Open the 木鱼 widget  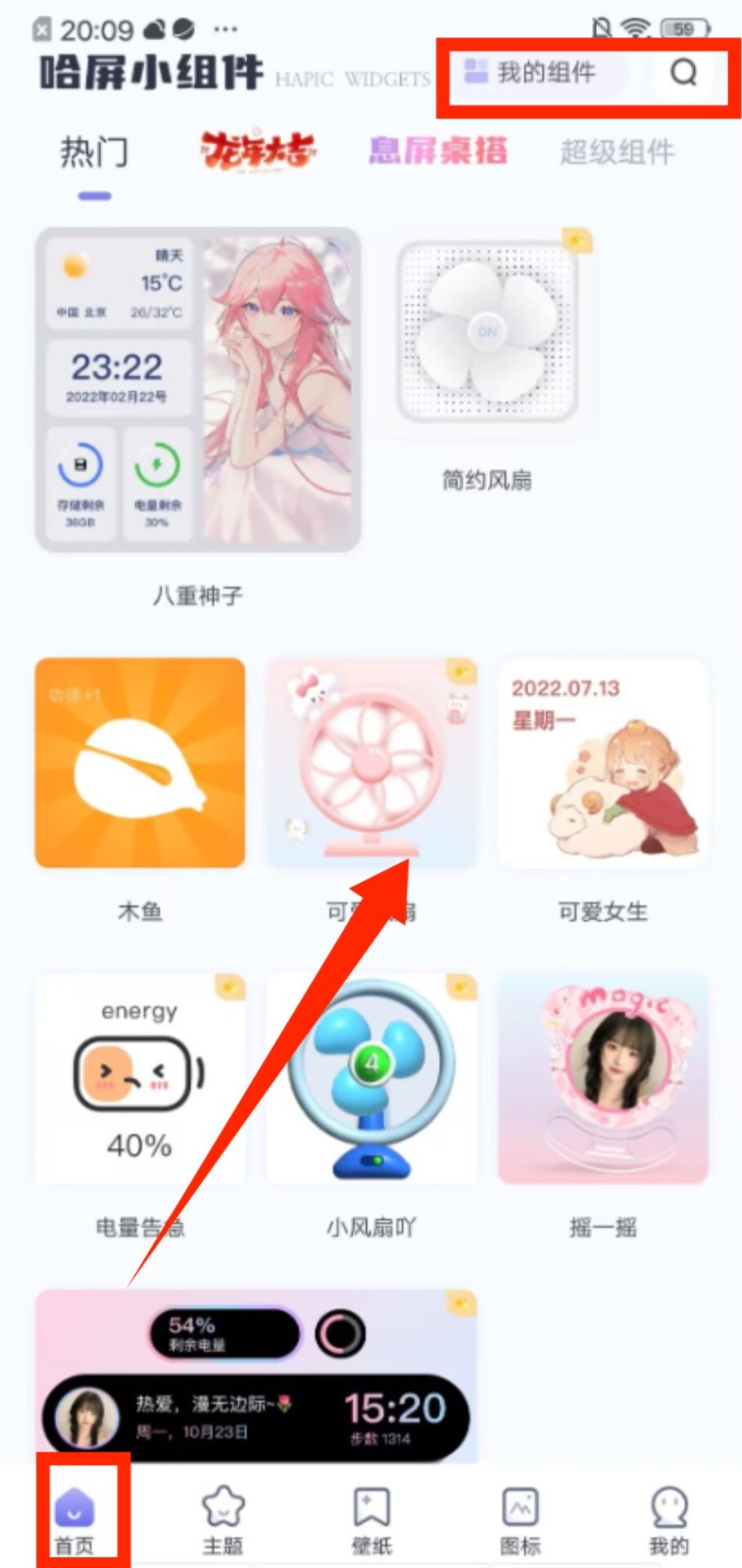click(x=139, y=762)
